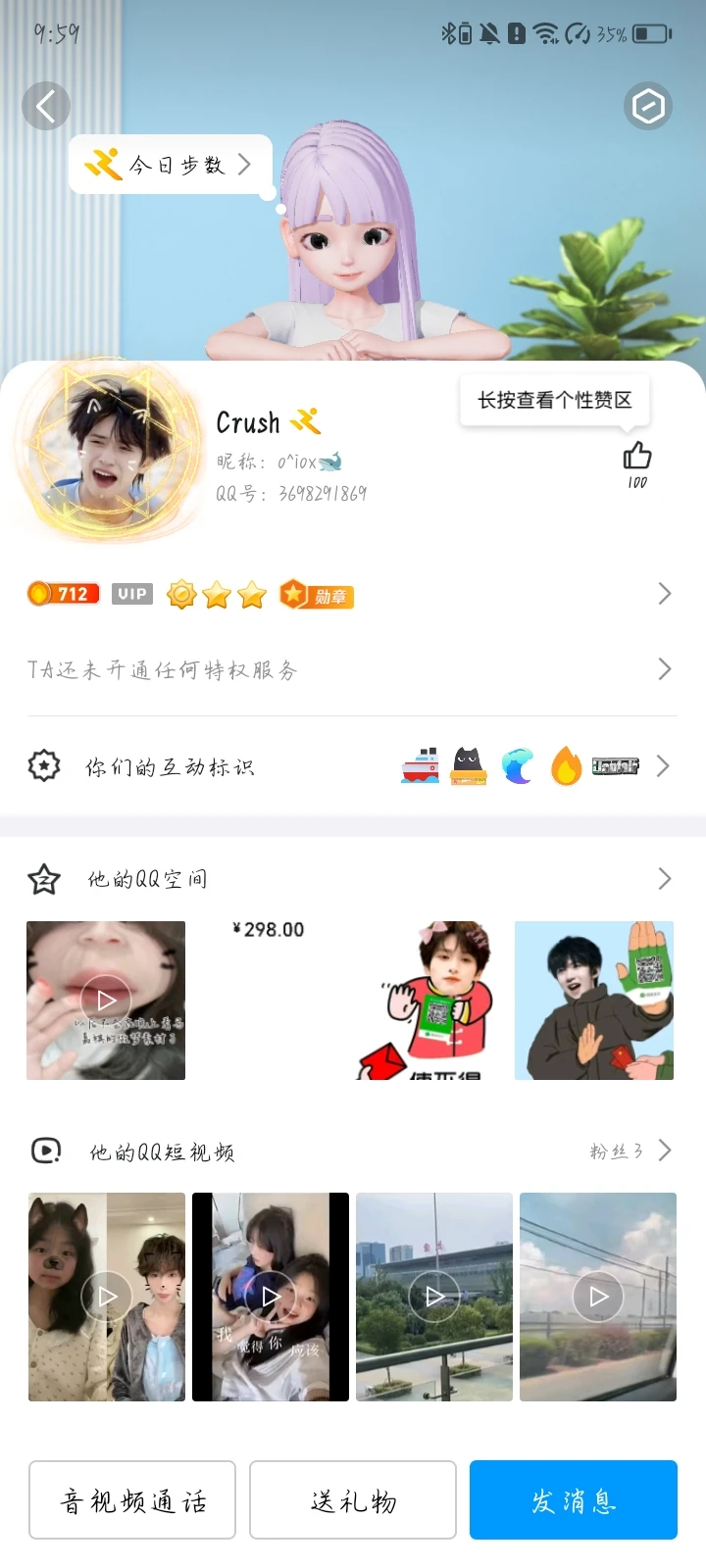706x1568 pixels.
Task: Open the hexagon settings icon
Action: 647,106
